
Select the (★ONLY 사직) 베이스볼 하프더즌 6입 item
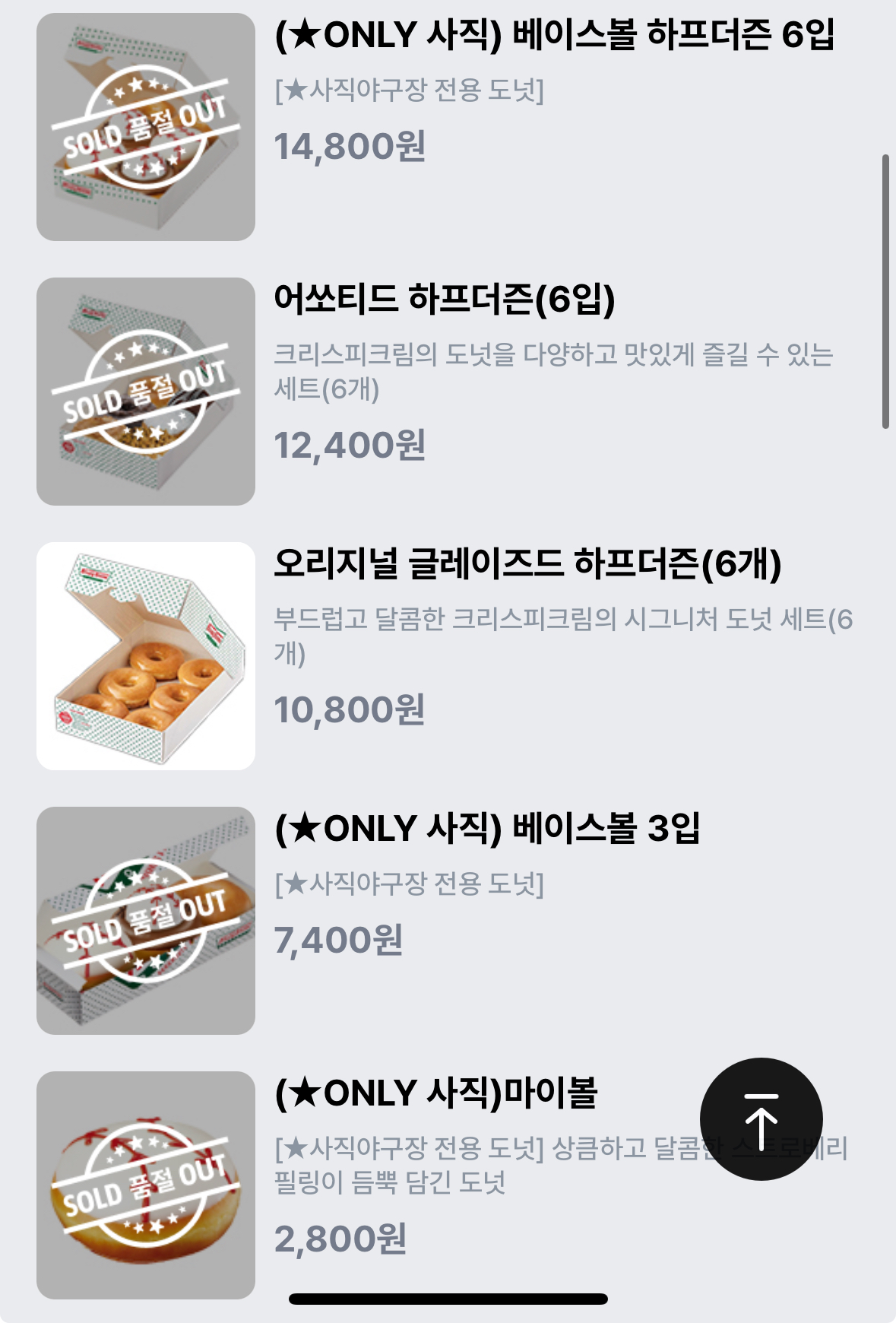coord(554,35)
